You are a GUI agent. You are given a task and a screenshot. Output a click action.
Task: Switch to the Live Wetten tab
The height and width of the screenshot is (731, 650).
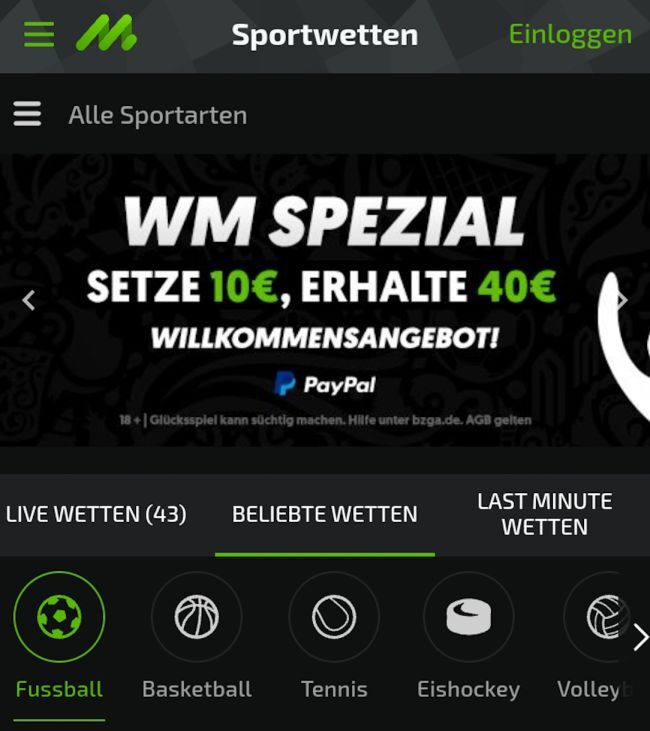click(x=96, y=514)
